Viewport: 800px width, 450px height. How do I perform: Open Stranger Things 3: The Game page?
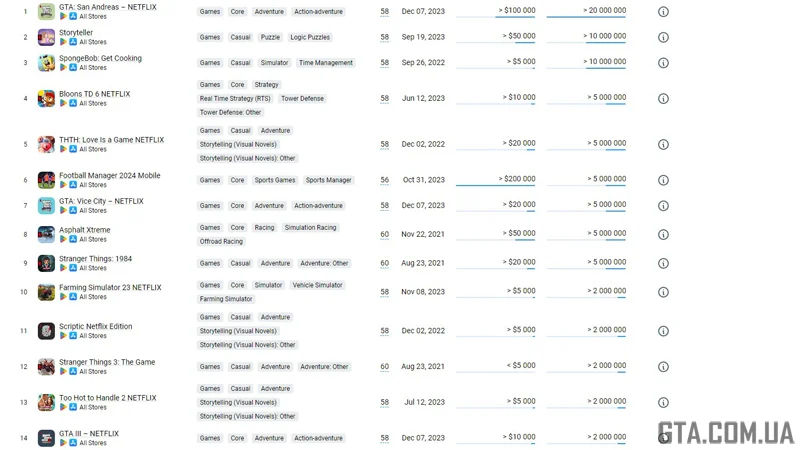(107, 362)
